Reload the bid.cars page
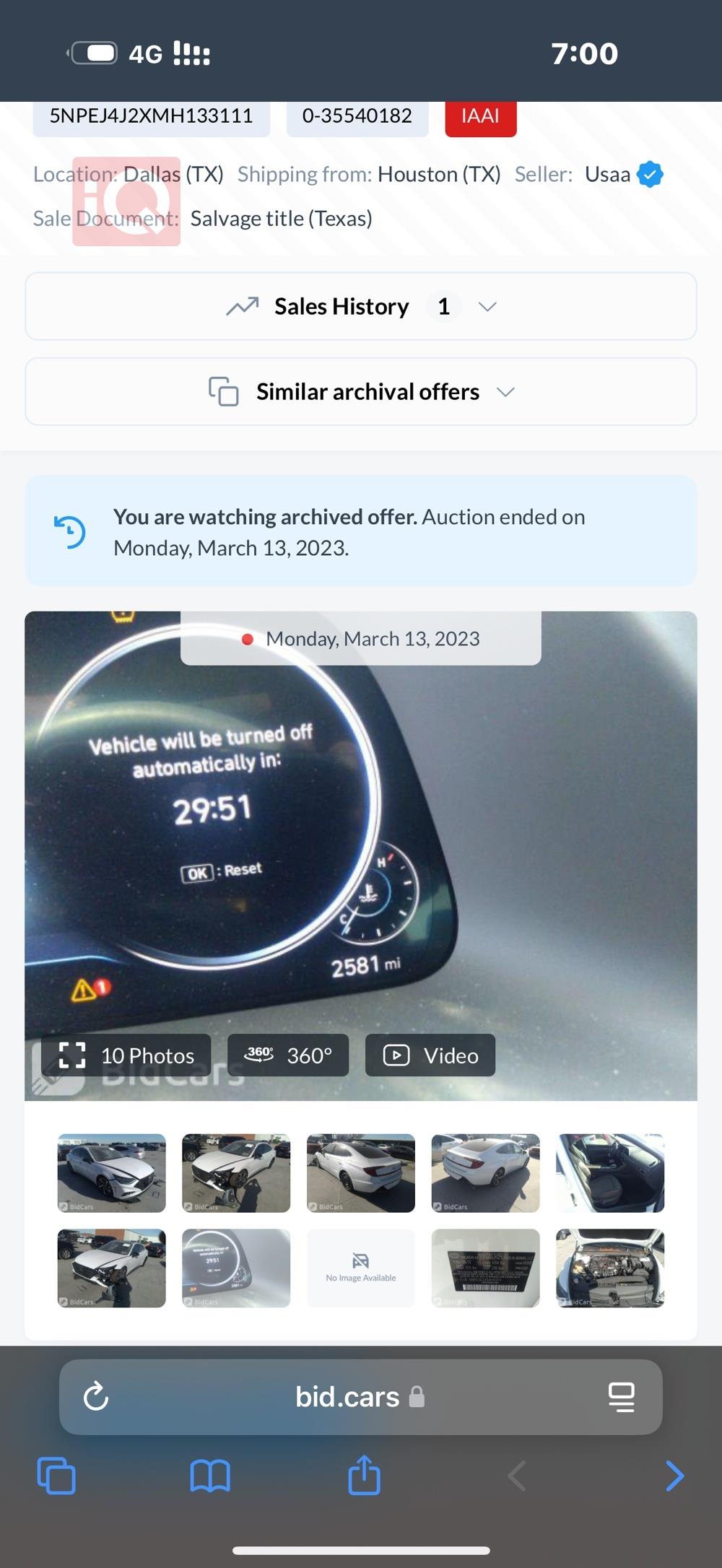 (96, 1396)
